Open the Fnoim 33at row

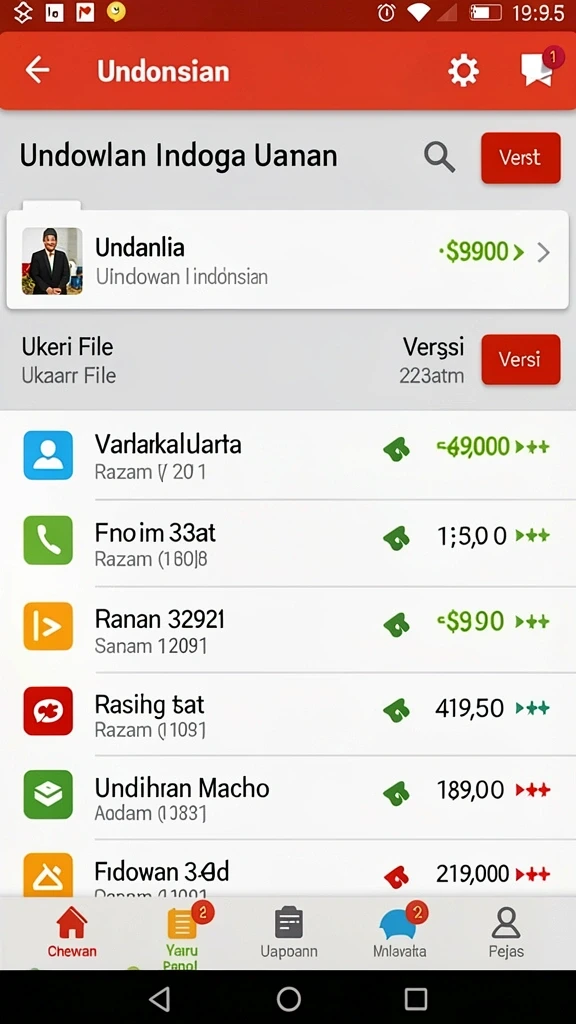(x=288, y=543)
